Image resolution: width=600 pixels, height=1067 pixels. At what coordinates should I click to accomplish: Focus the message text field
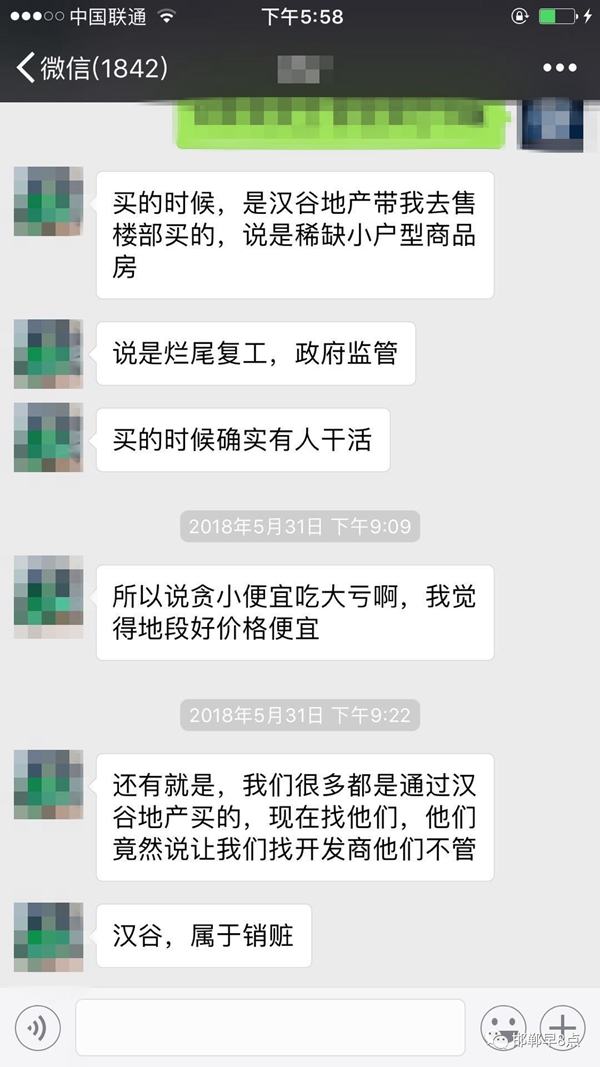pyautogui.click(x=270, y=1027)
